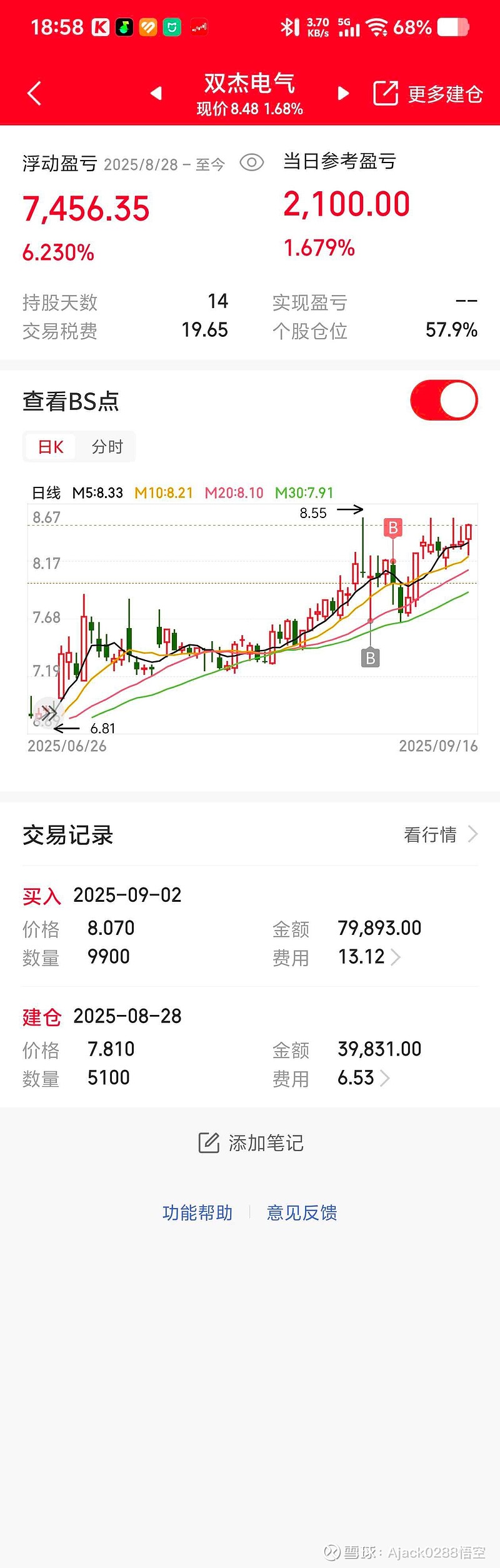Open 看行情 to view the market quote

[441, 834]
